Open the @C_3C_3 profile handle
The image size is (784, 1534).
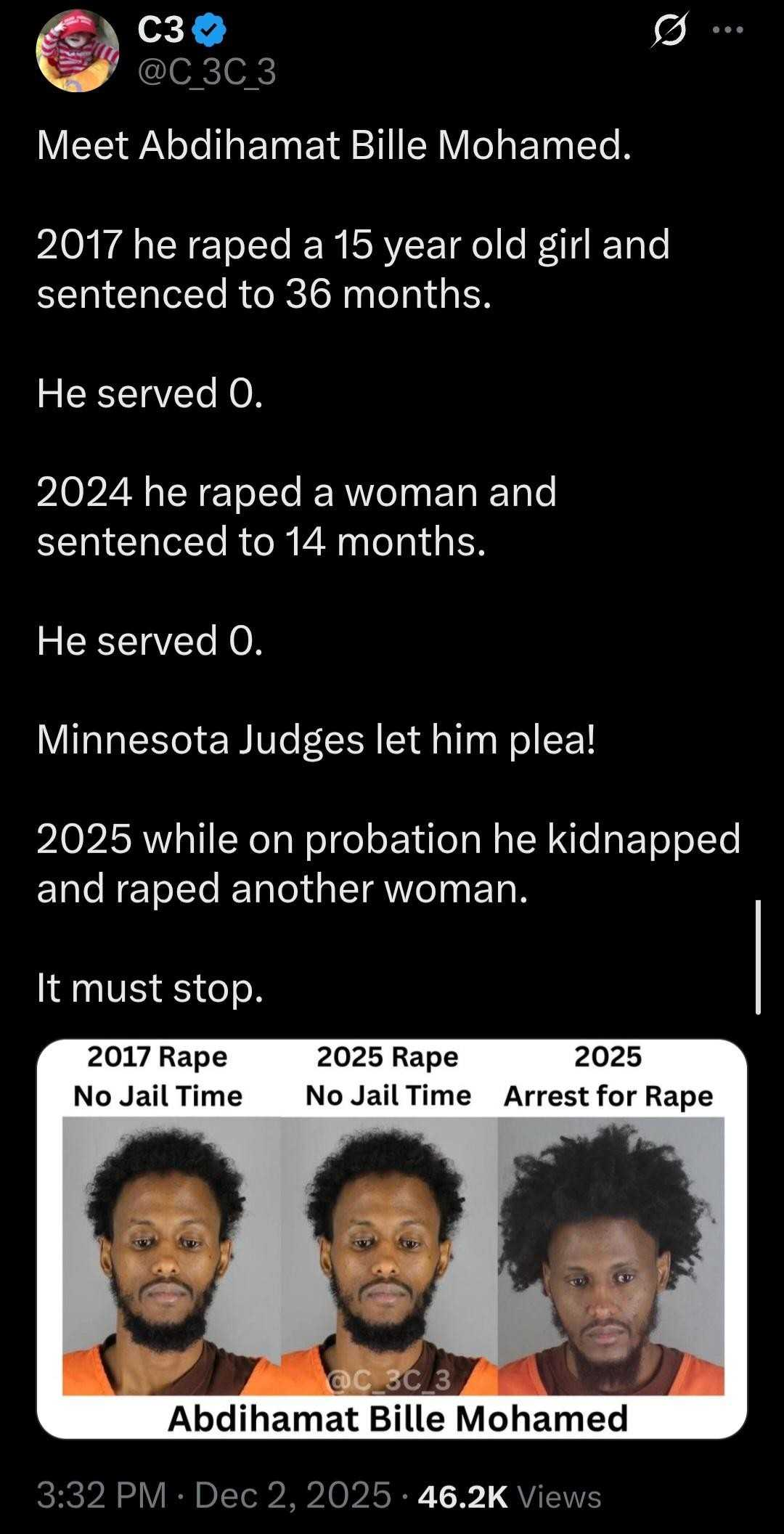(207, 72)
